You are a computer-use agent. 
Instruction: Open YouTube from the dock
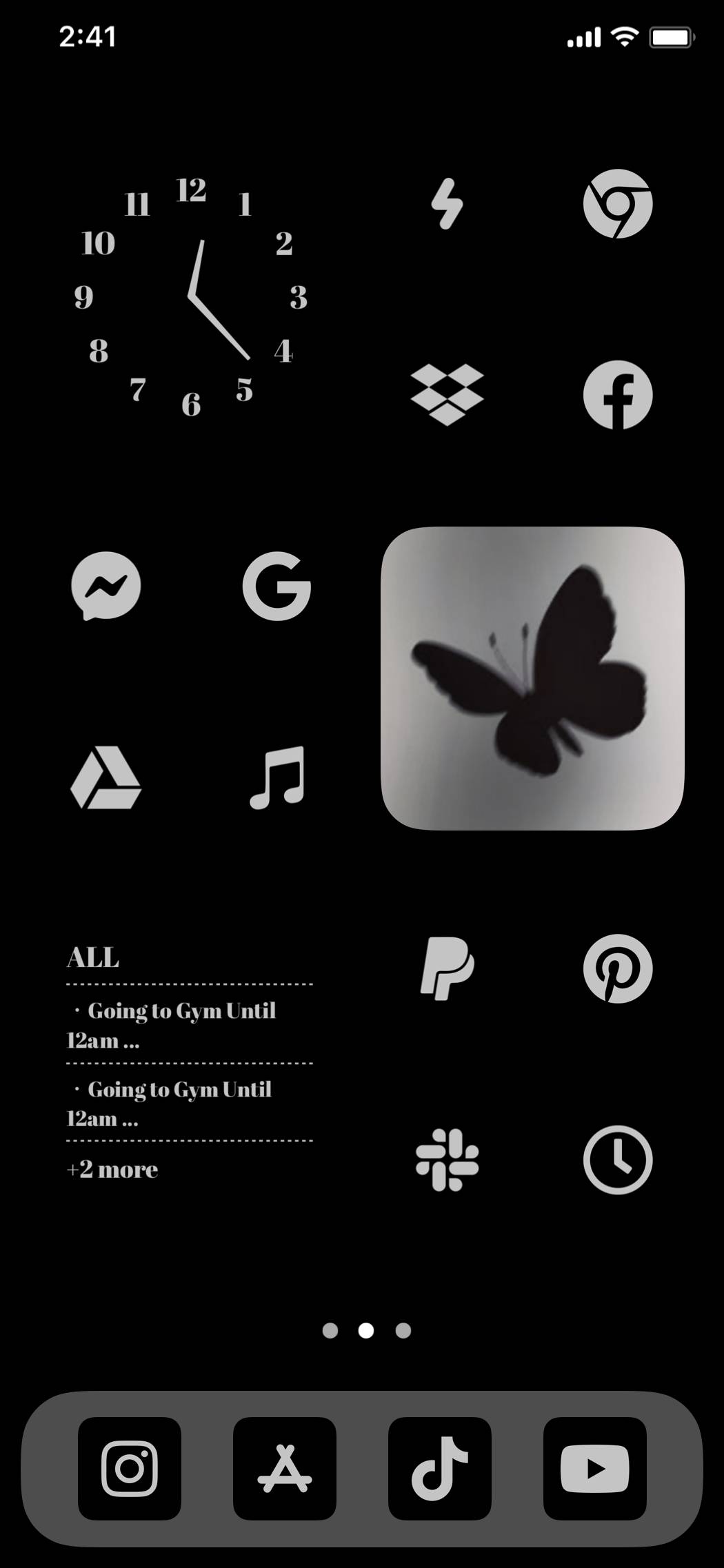(x=594, y=1468)
